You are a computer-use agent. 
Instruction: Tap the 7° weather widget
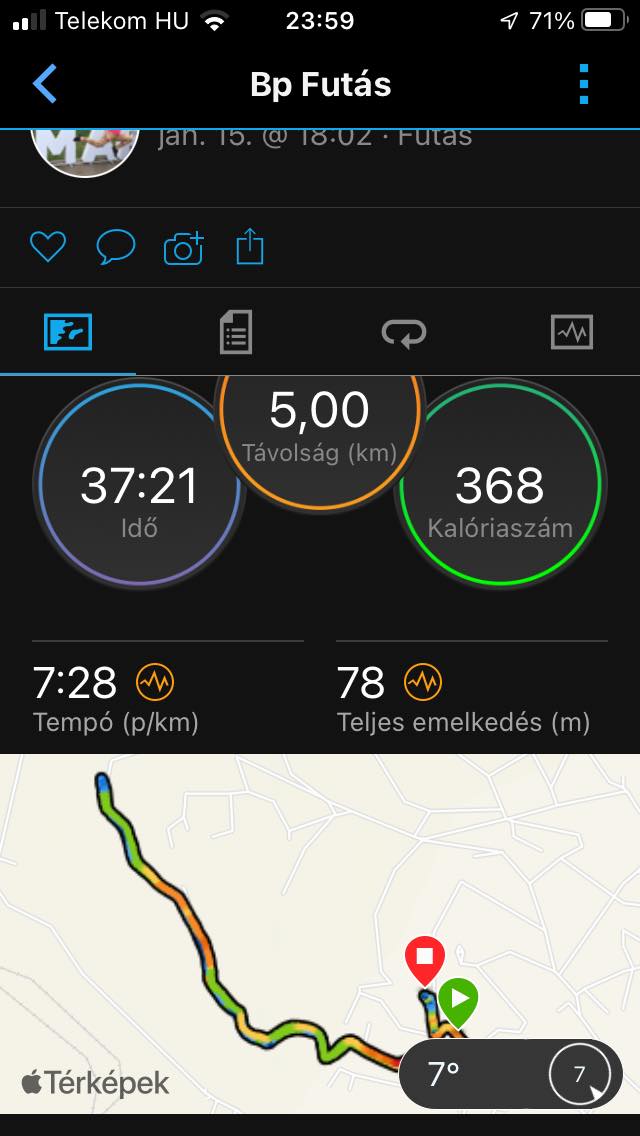(510, 1075)
